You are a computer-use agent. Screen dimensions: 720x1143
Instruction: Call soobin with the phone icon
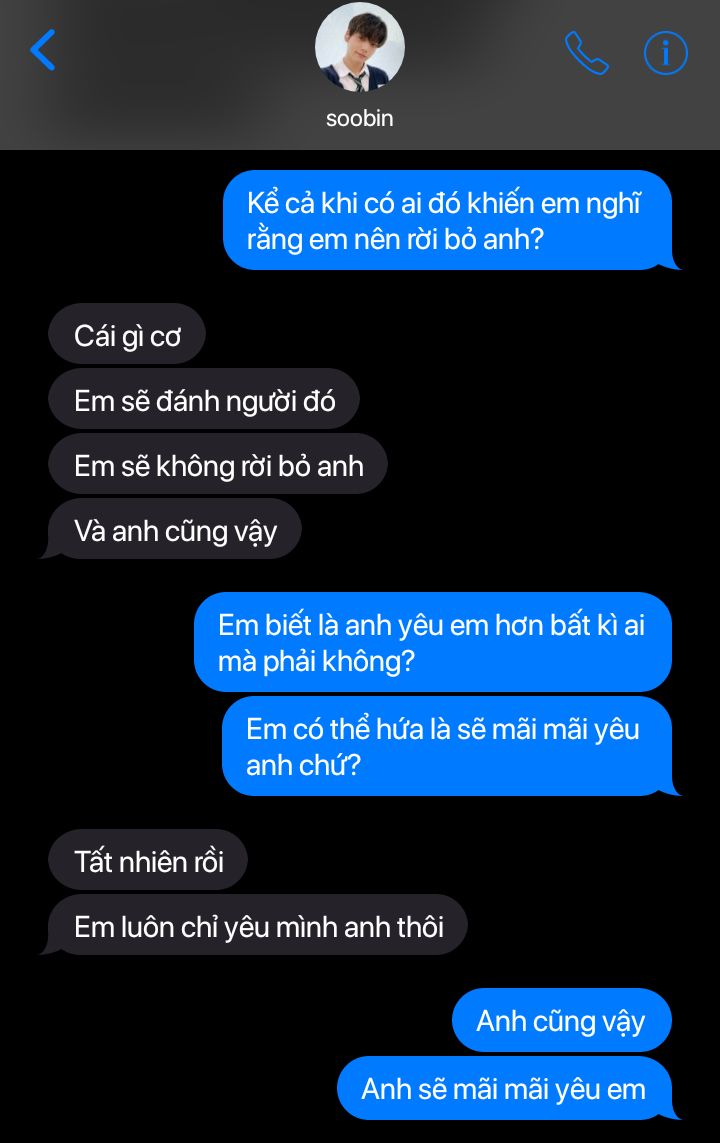pos(586,53)
